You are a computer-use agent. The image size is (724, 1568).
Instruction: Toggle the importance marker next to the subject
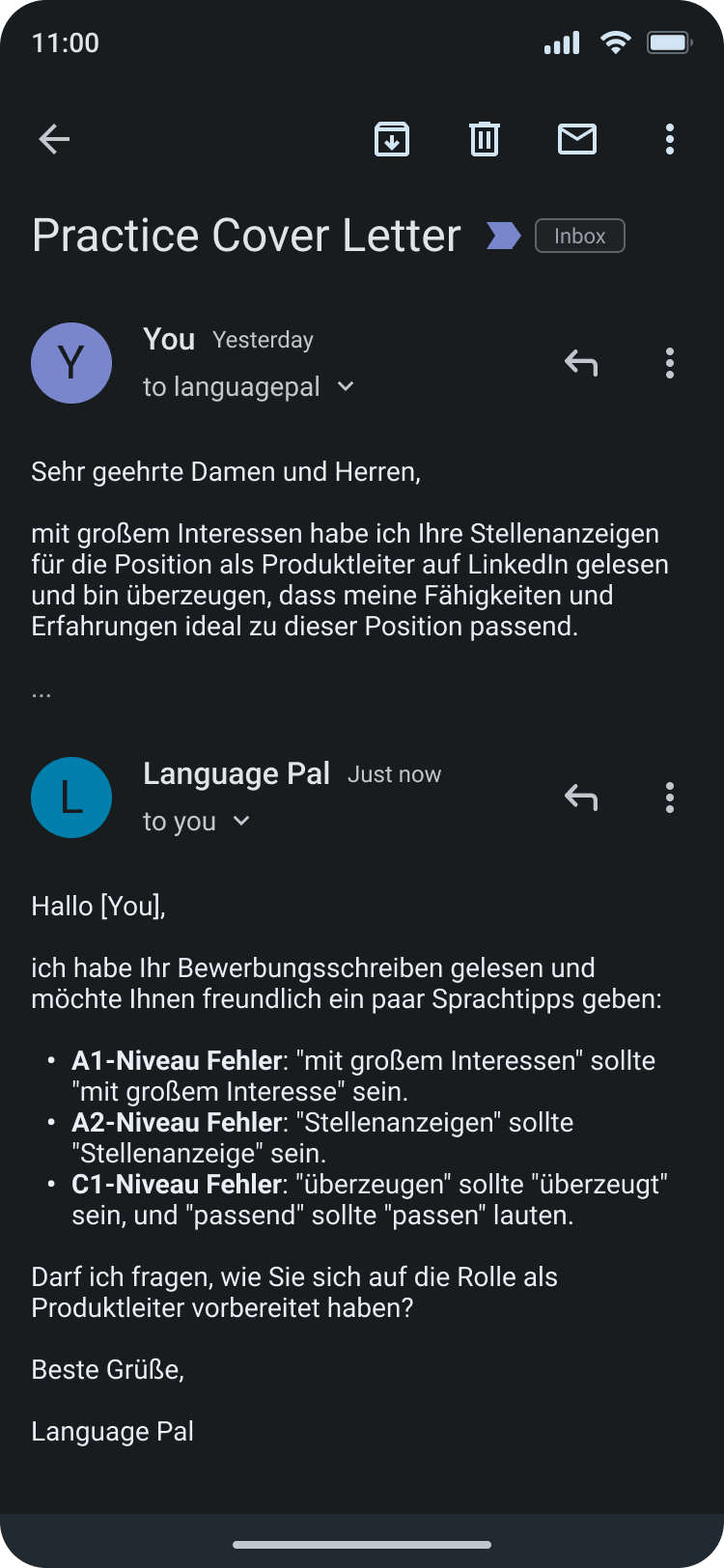[x=503, y=236]
